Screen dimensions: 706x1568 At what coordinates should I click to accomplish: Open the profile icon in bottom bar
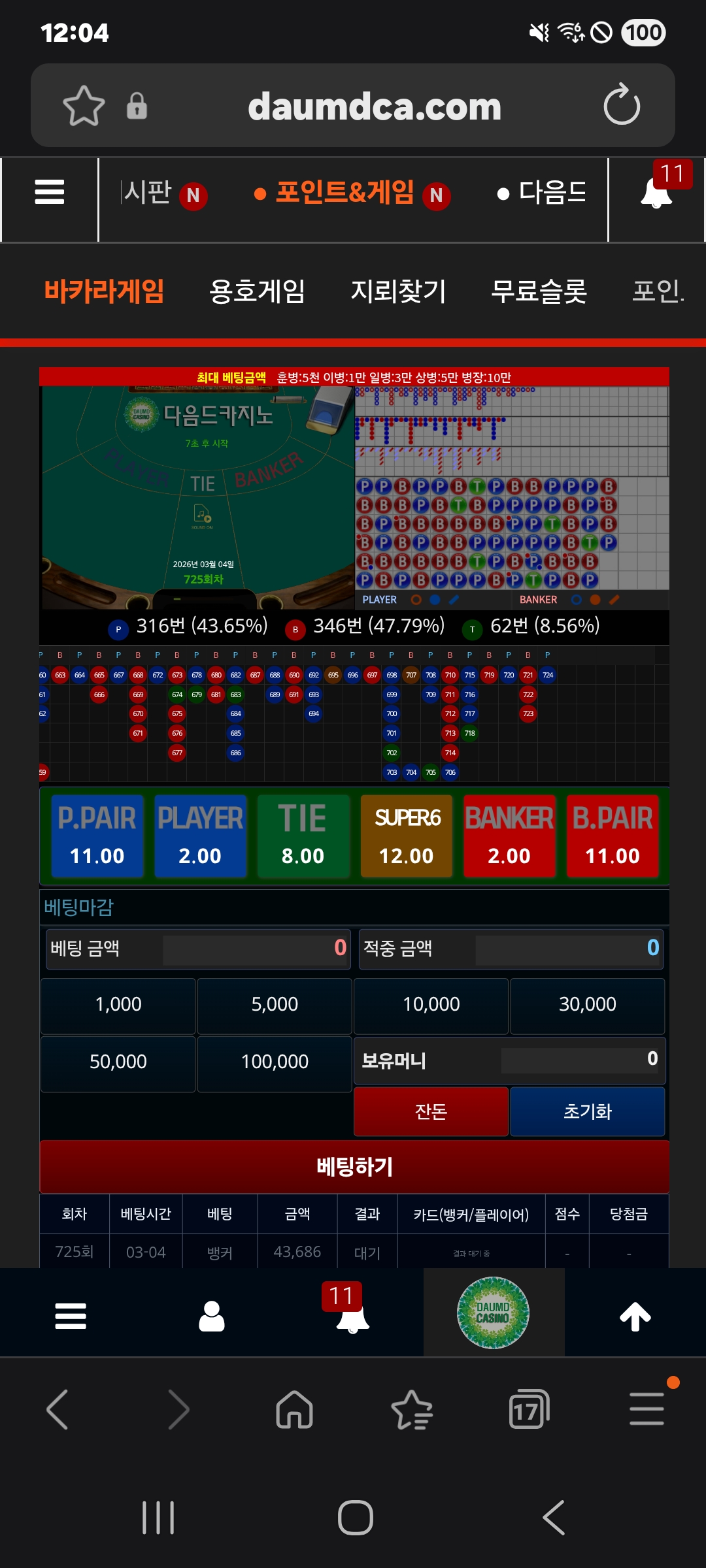(211, 1316)
